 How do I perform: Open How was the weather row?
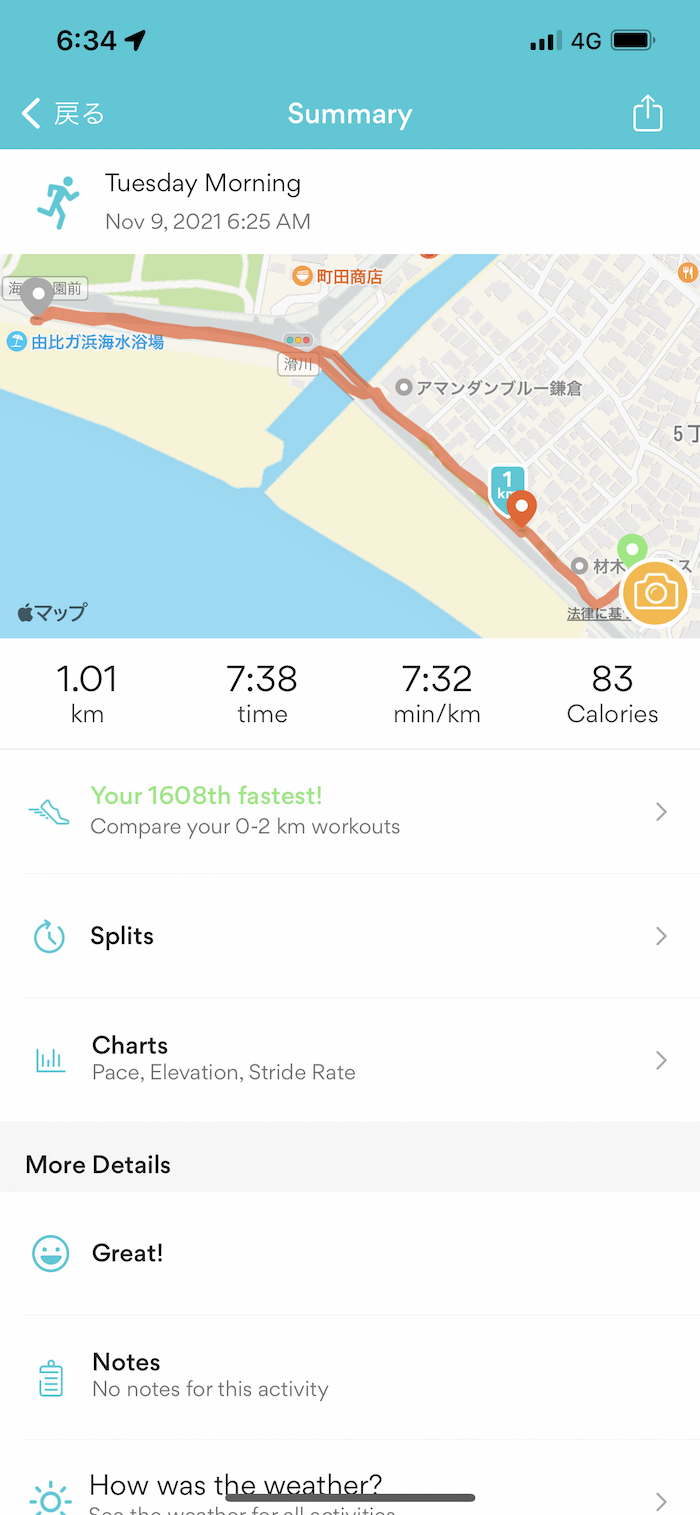(x=349, y=1490)
